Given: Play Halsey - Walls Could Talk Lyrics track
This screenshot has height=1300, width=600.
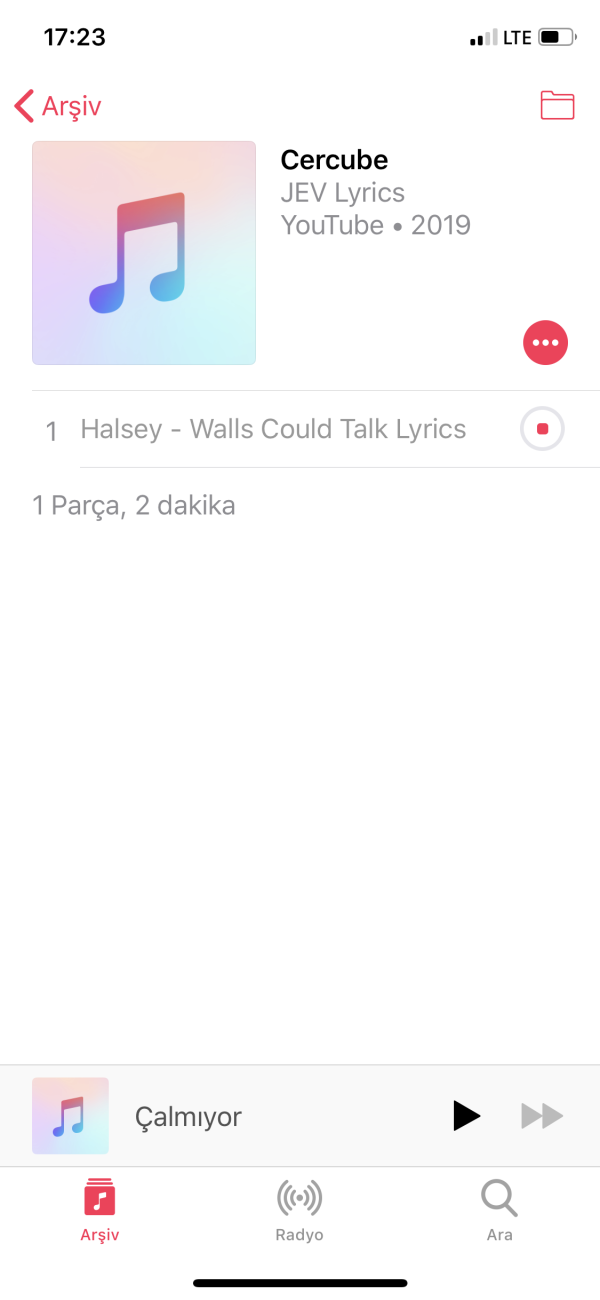Looking at the screenshot, I should [x=272, y=429].
